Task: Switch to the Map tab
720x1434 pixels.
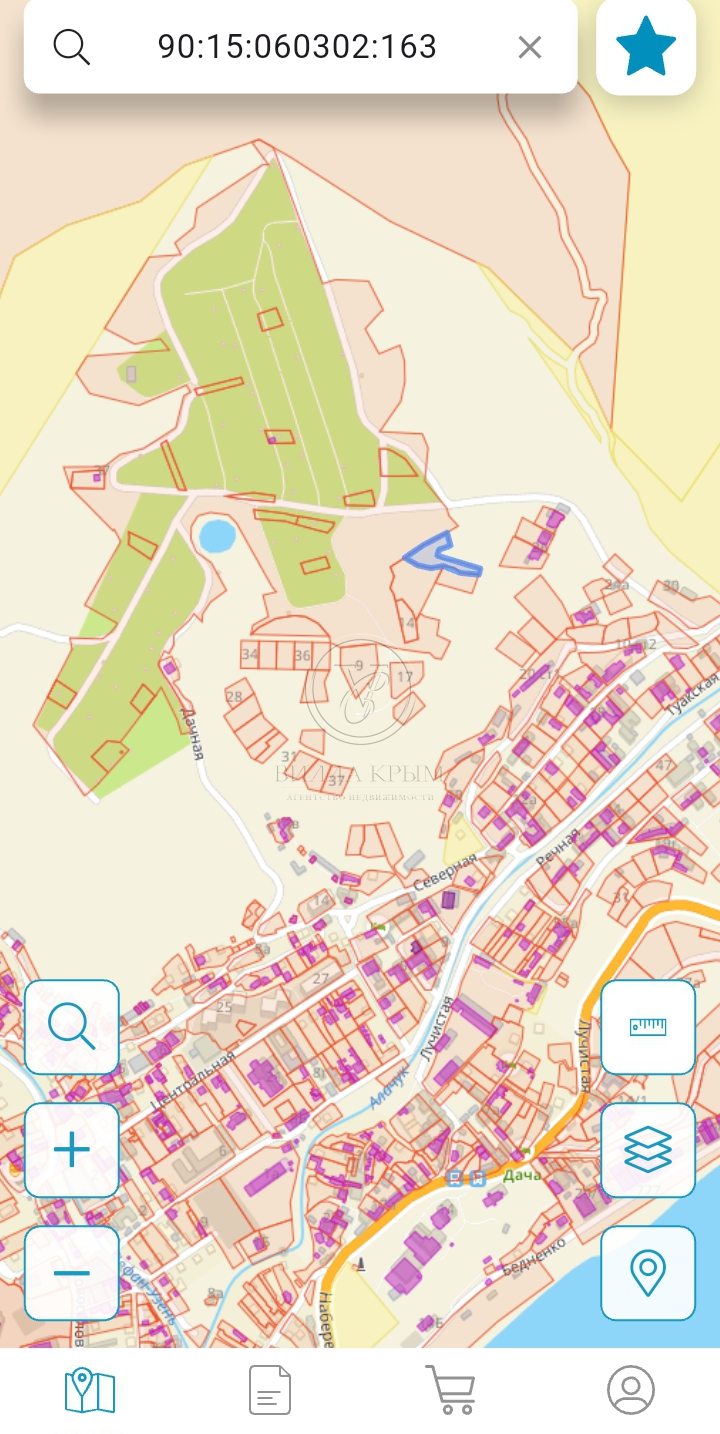Action: (90, 1391)
